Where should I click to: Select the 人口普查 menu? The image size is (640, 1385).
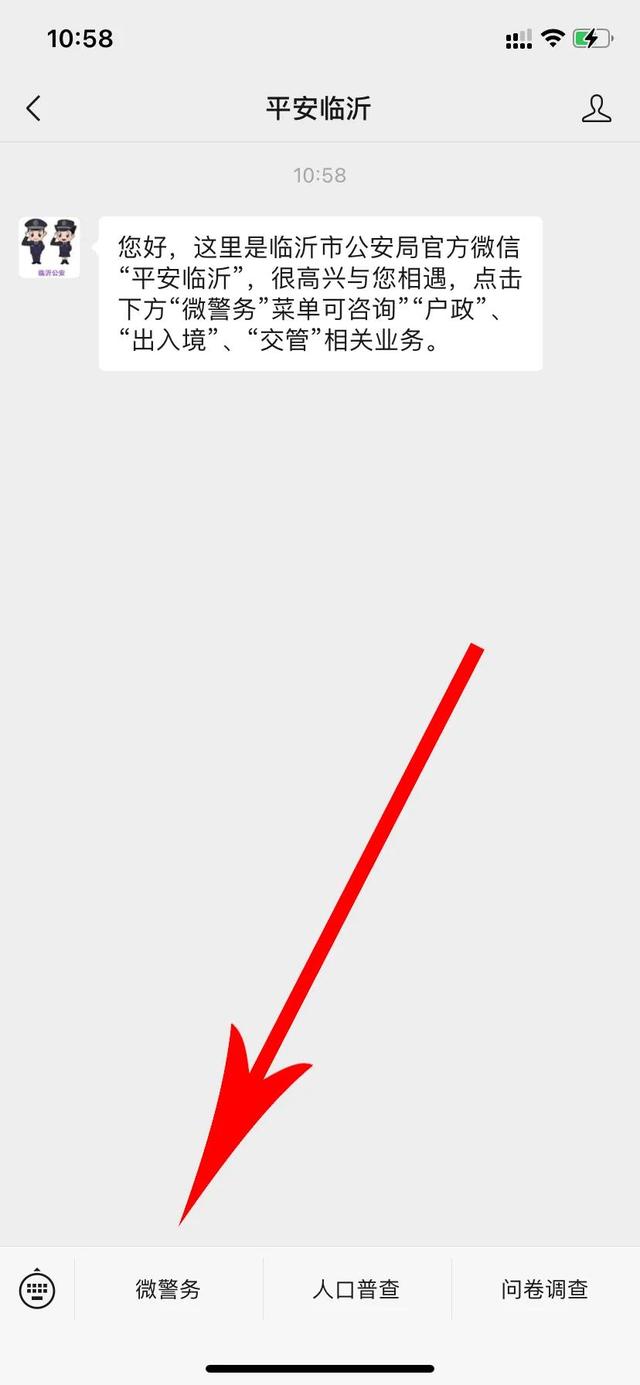pyautogui.click(x=356, y=1289)
